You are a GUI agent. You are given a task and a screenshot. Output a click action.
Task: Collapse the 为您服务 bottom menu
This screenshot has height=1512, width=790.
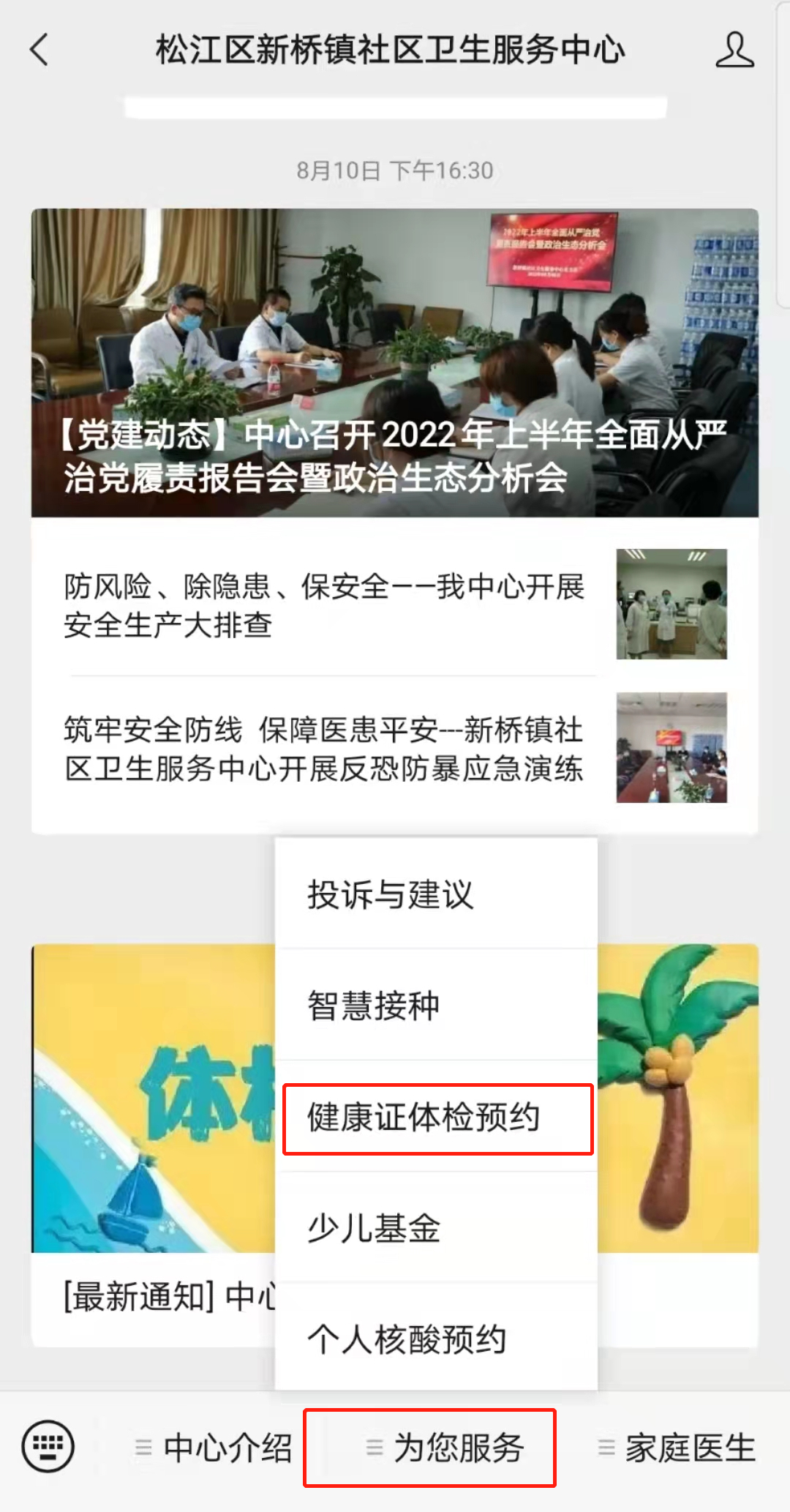click(x=445, y=1448)
